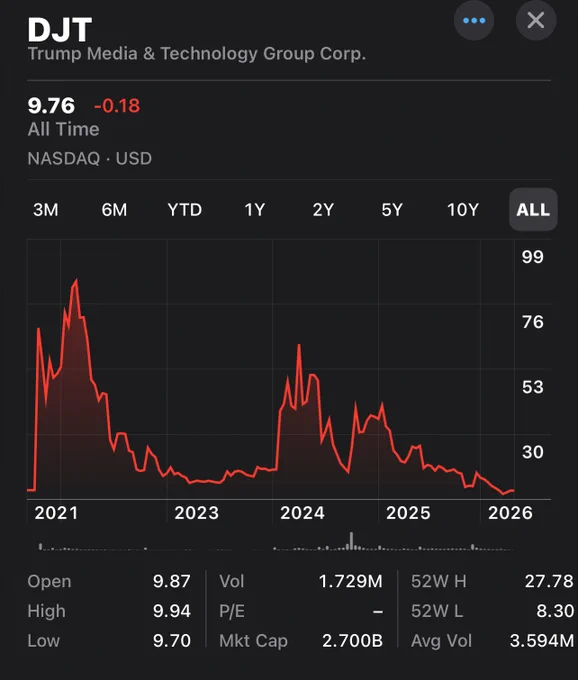Select the 6M chart range
Screen dimensions: 578x680
coord(114,210)
